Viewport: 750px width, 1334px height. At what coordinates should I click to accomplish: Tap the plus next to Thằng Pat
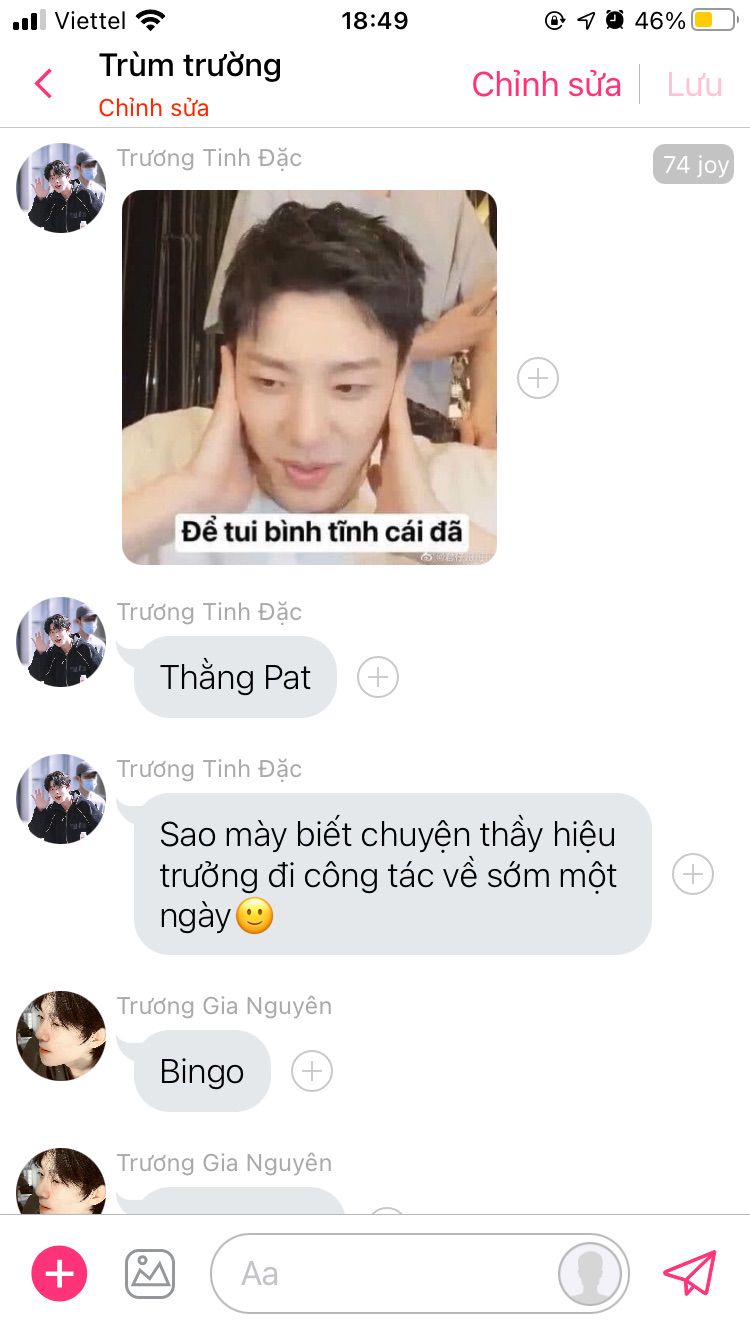click(x=378, y=677)
